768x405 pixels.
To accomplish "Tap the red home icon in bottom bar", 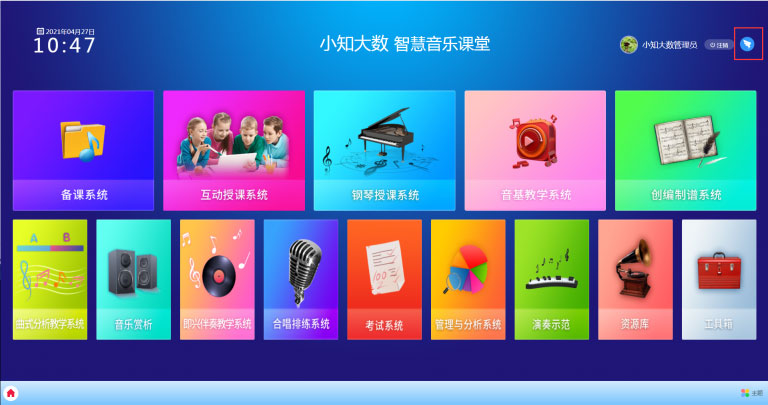I will pyautogui.click(x=11, y=393).
